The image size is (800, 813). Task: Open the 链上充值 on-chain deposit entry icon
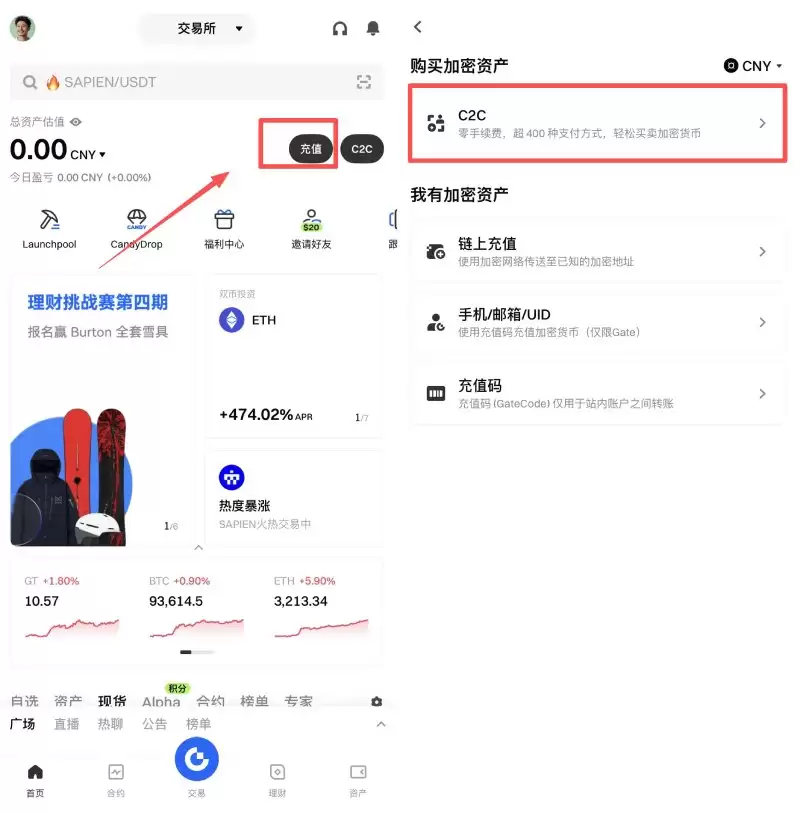click(435, 252)
